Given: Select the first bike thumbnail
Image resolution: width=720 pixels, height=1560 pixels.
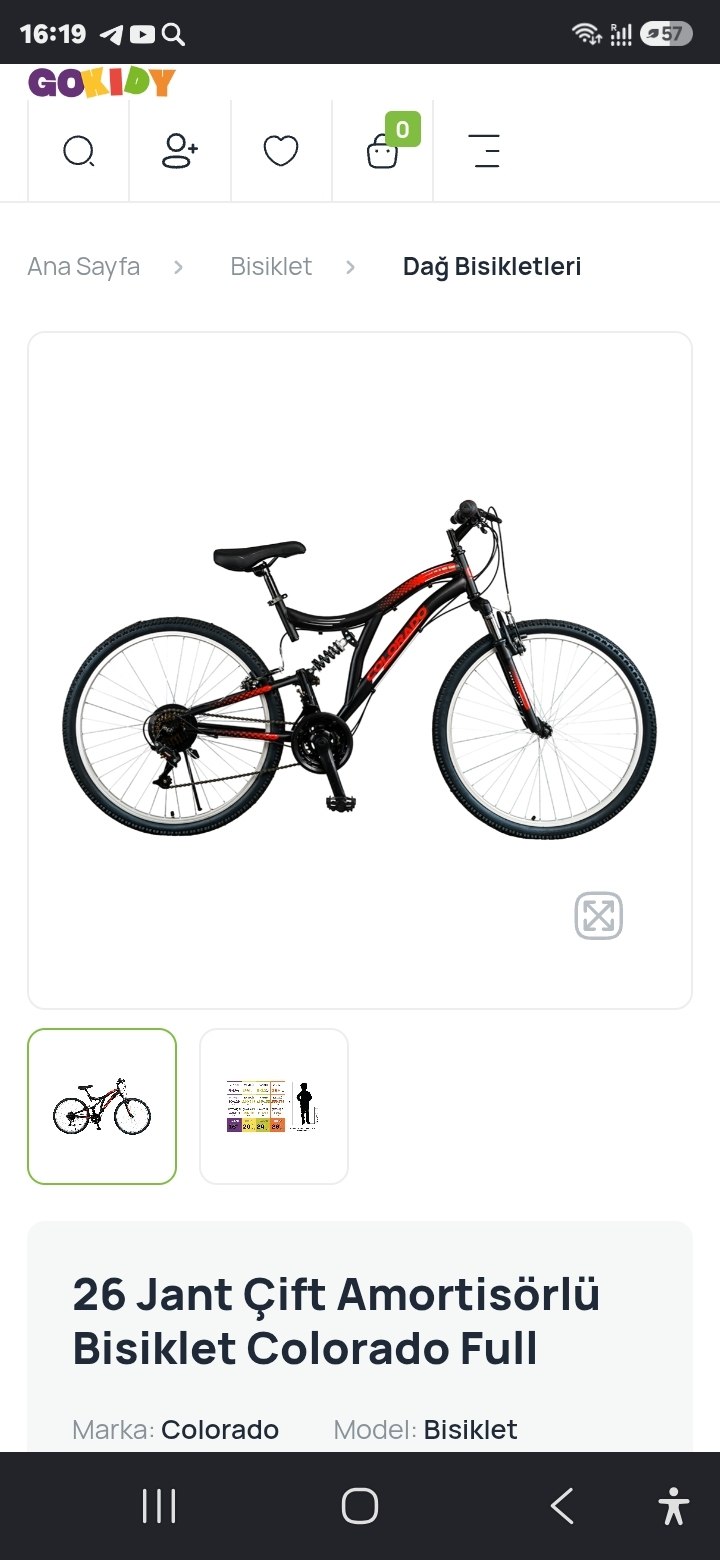Looking at the screenshot, I should tap(102, 1106).
